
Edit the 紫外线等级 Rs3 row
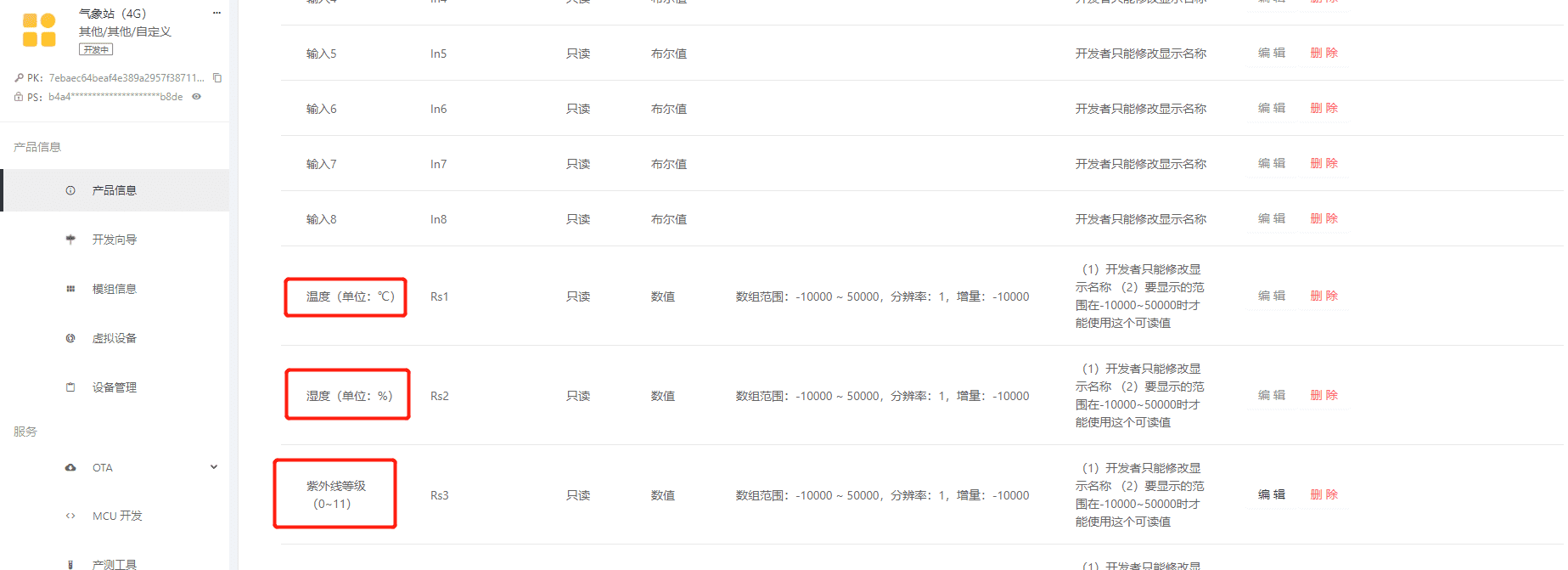tap(1271, 494)
